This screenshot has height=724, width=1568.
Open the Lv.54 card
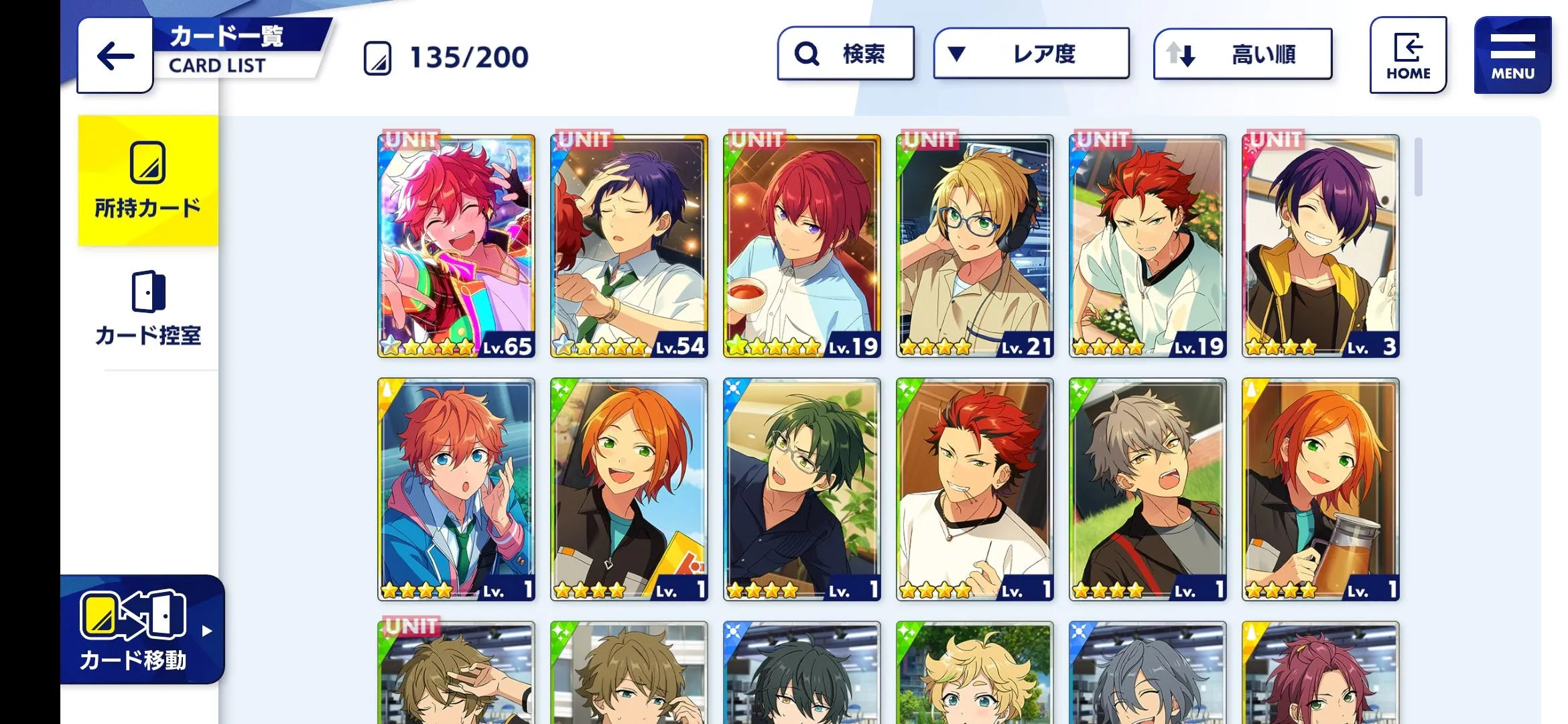[x=629, y=246]
